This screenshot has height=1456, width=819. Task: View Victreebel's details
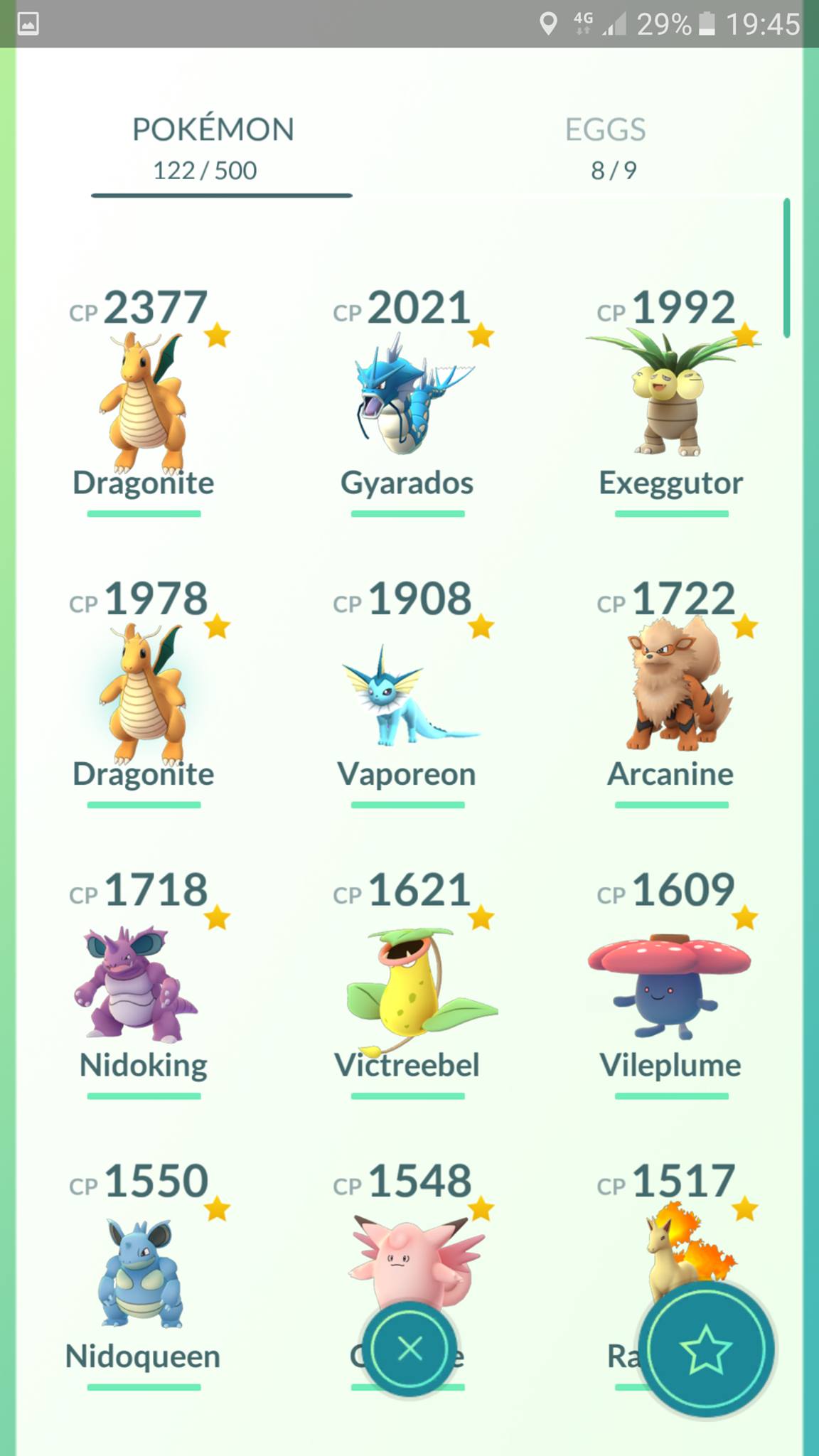407,985
